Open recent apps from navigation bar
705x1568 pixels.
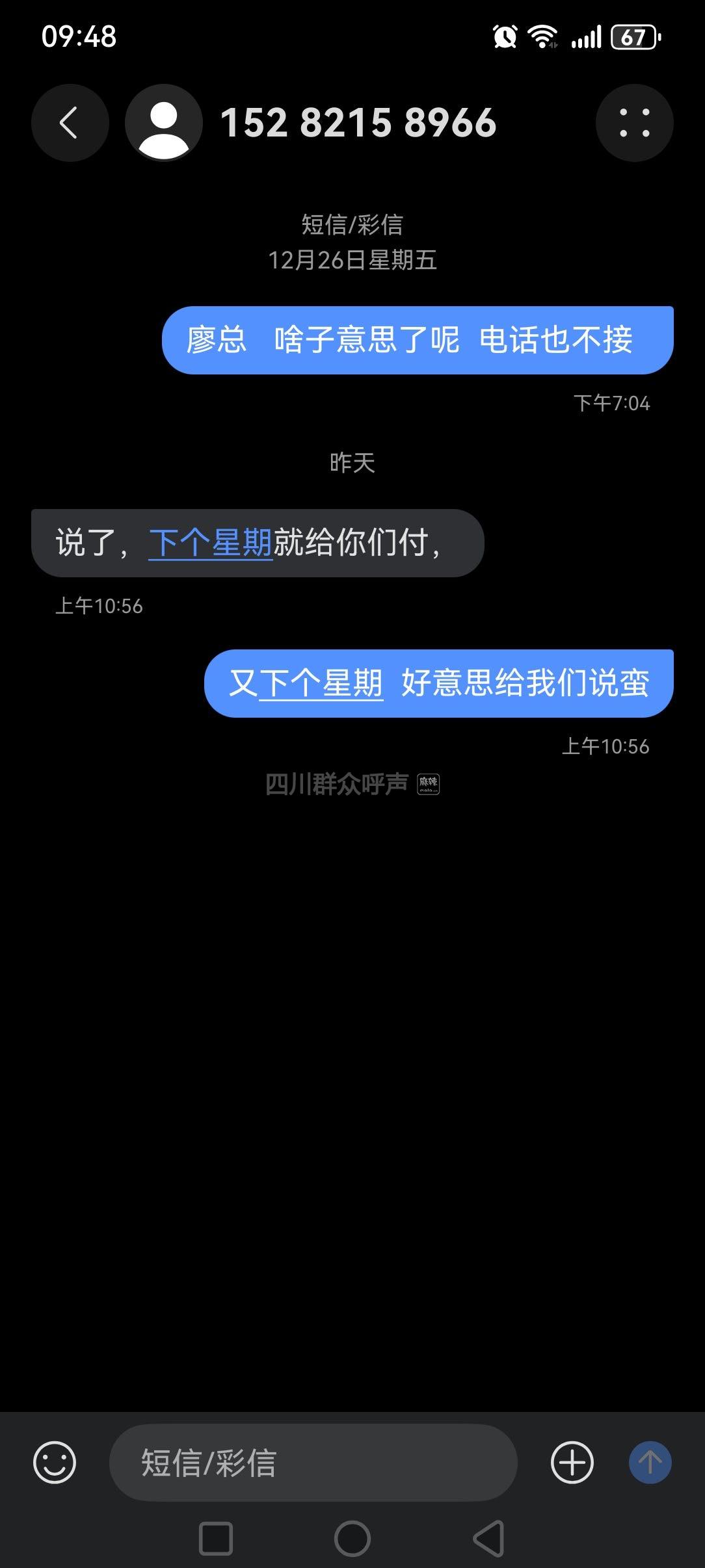215,1539
